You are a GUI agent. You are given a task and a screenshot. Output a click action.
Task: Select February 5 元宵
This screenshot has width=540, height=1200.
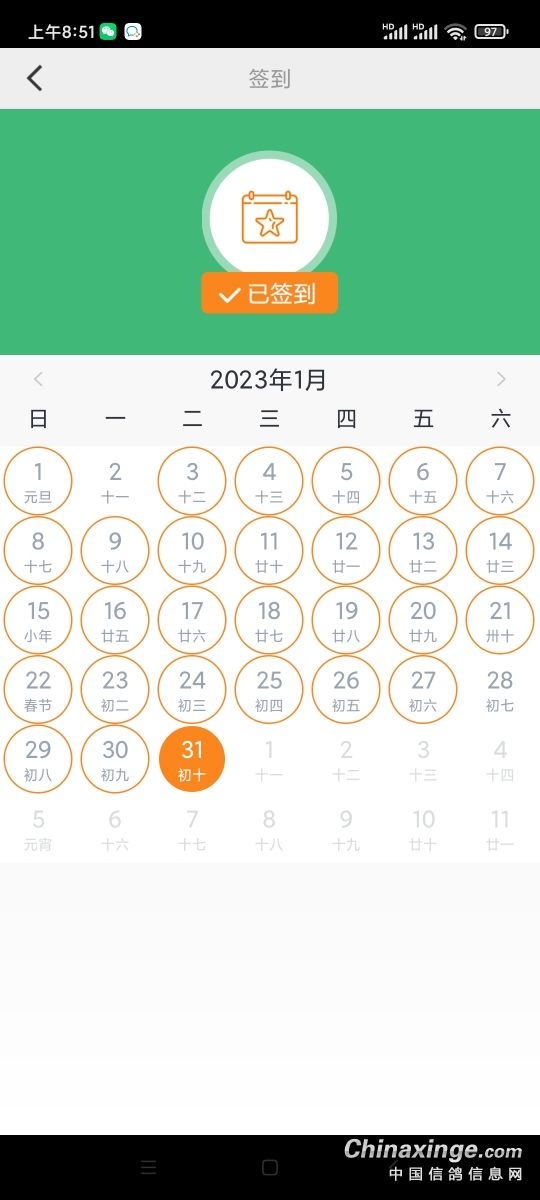tap(38, 829)
